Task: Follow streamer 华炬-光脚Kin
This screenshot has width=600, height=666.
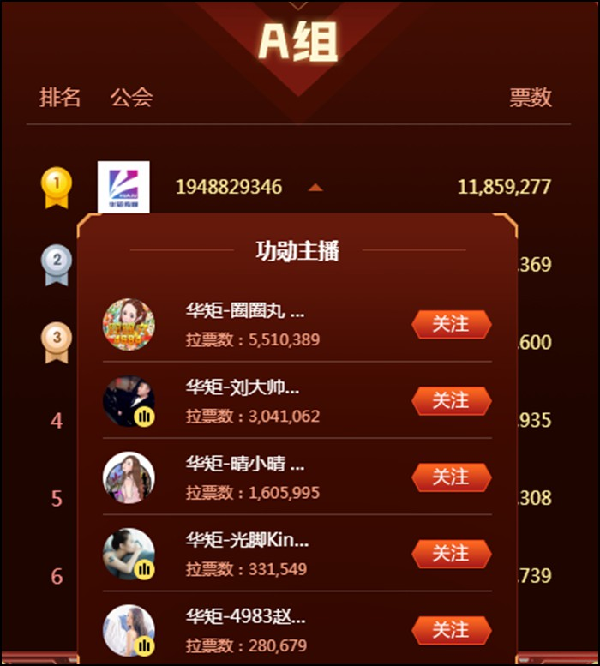Action: [x=451, y=553]
